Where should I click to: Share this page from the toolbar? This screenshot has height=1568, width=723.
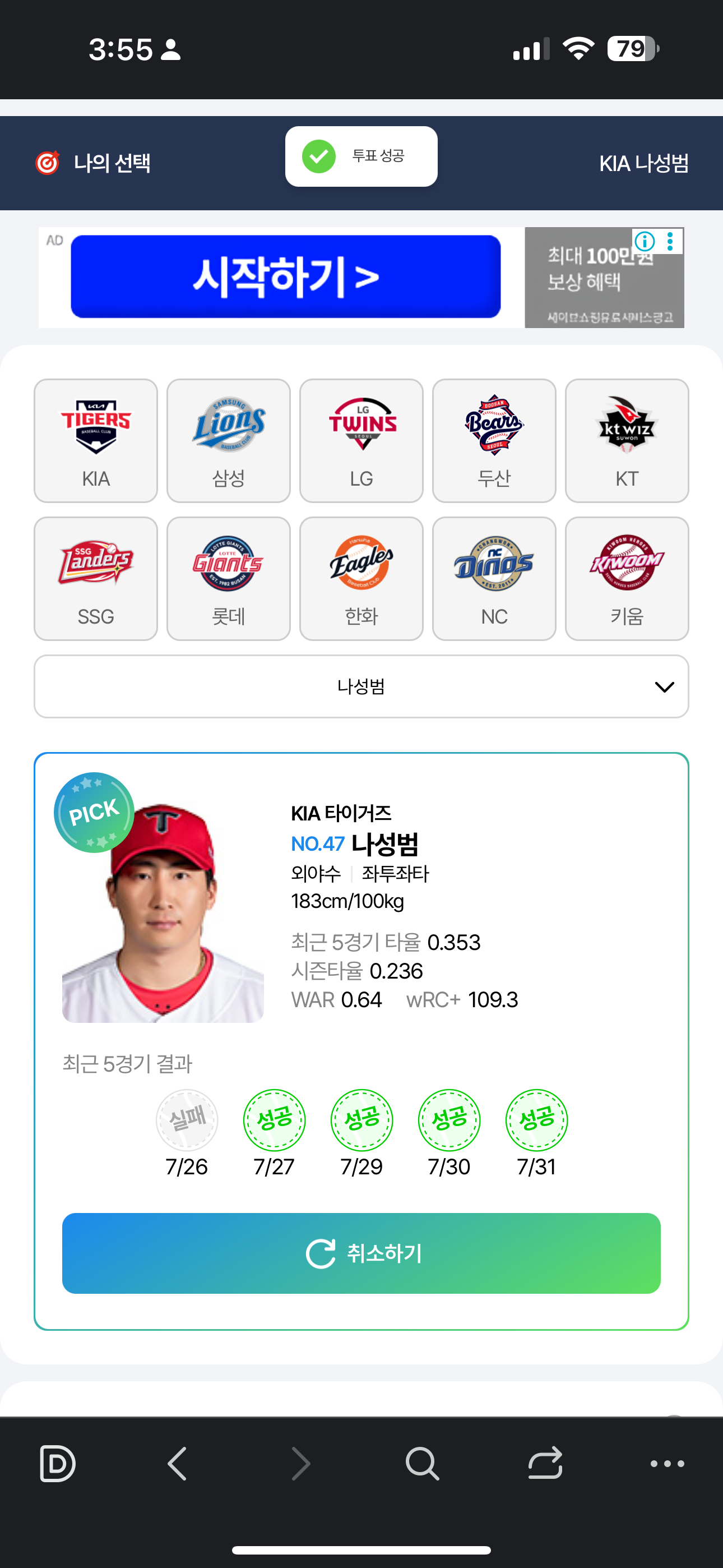[x=545, y=1463]
